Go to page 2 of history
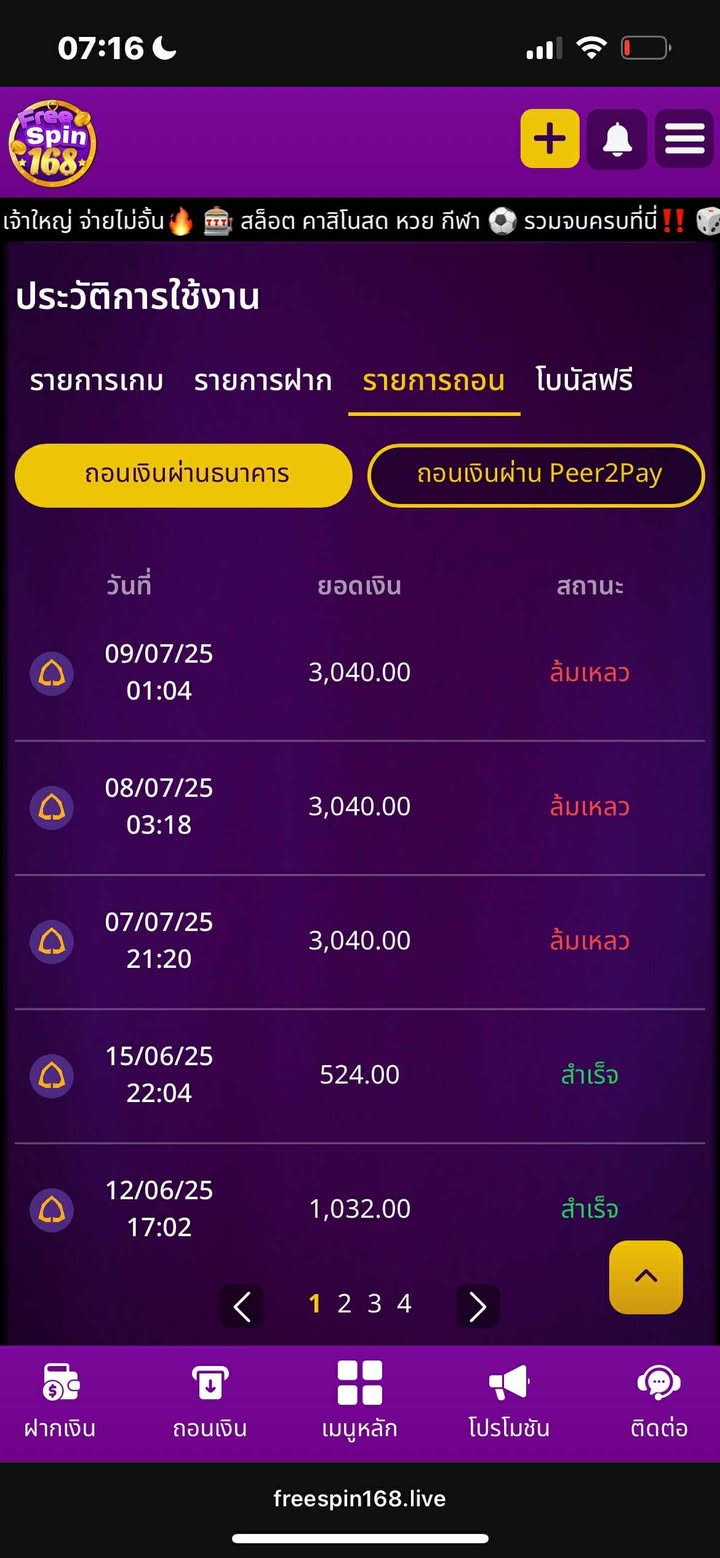The width and height of the screenshot is (720, 1558). pyautogui.click(x=344, y=1304)
